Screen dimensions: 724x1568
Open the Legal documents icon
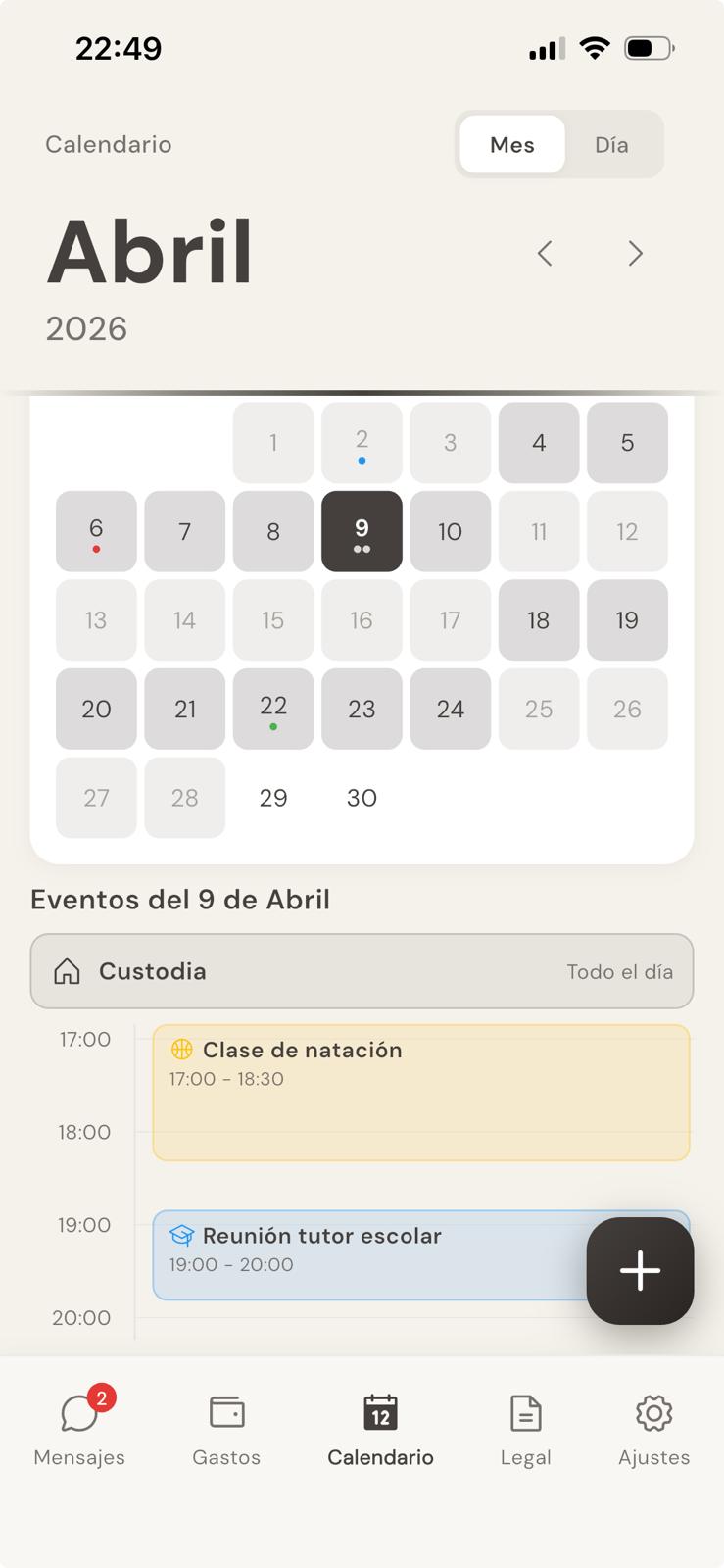(x=526, y=1412)
